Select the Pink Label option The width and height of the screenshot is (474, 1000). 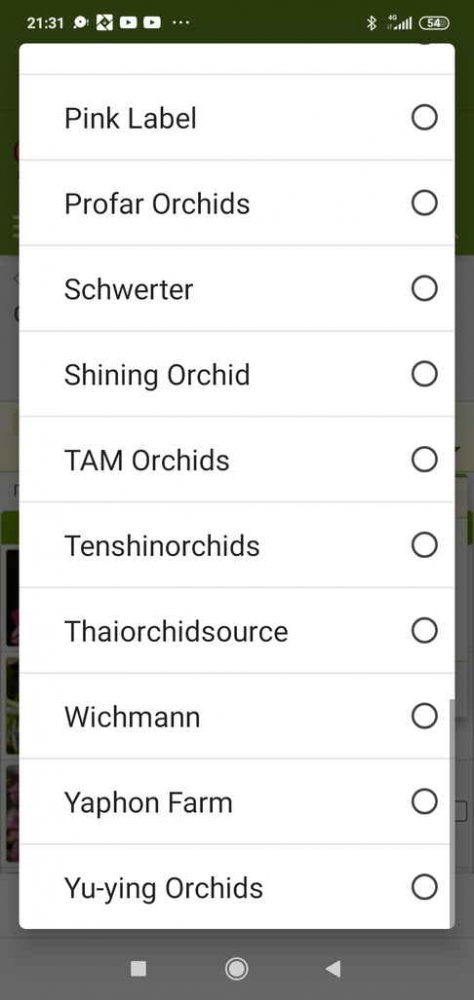(x=237, y=118)
